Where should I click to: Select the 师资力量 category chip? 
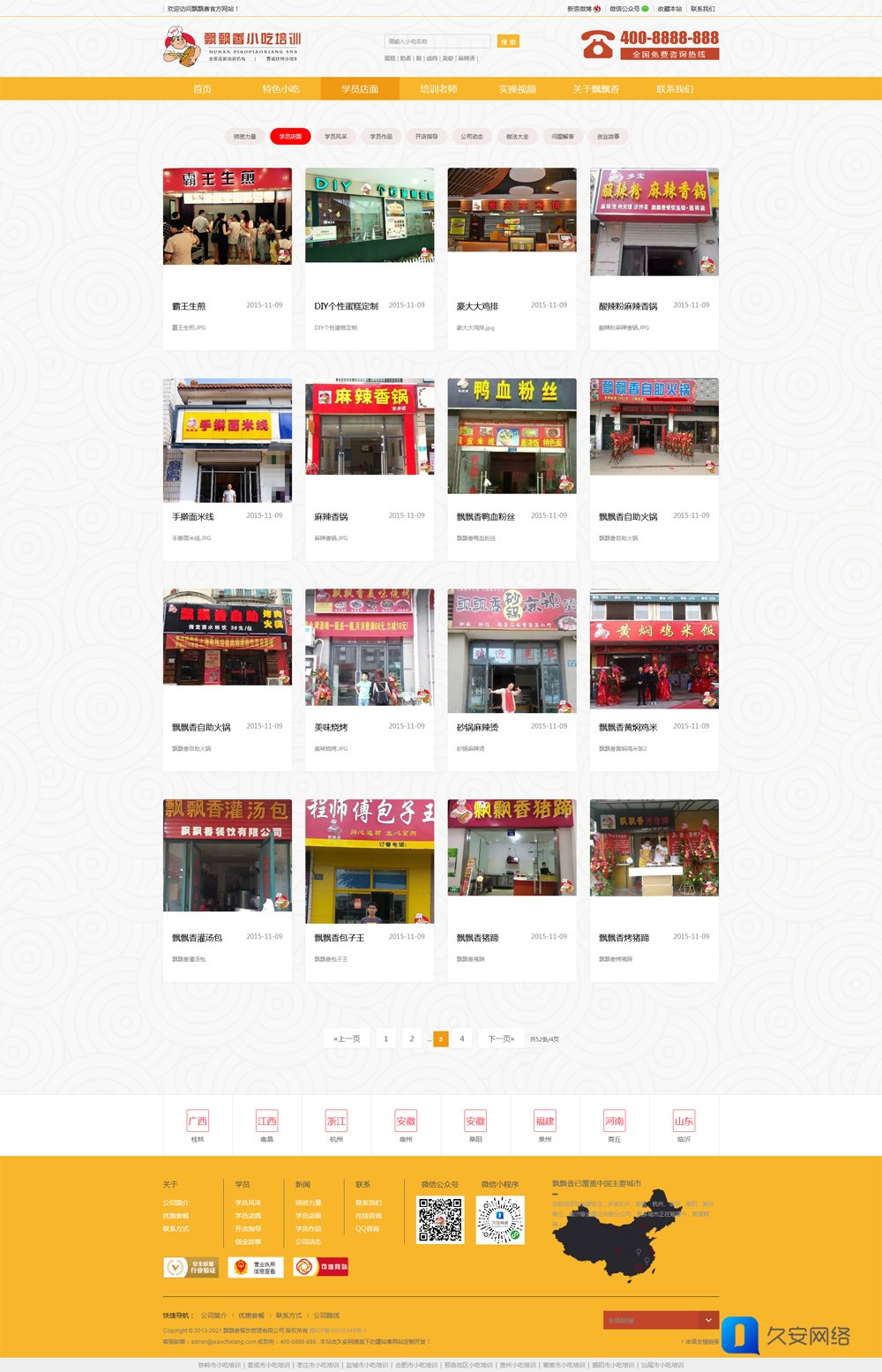pyautogui.click(x=245, y=137)
